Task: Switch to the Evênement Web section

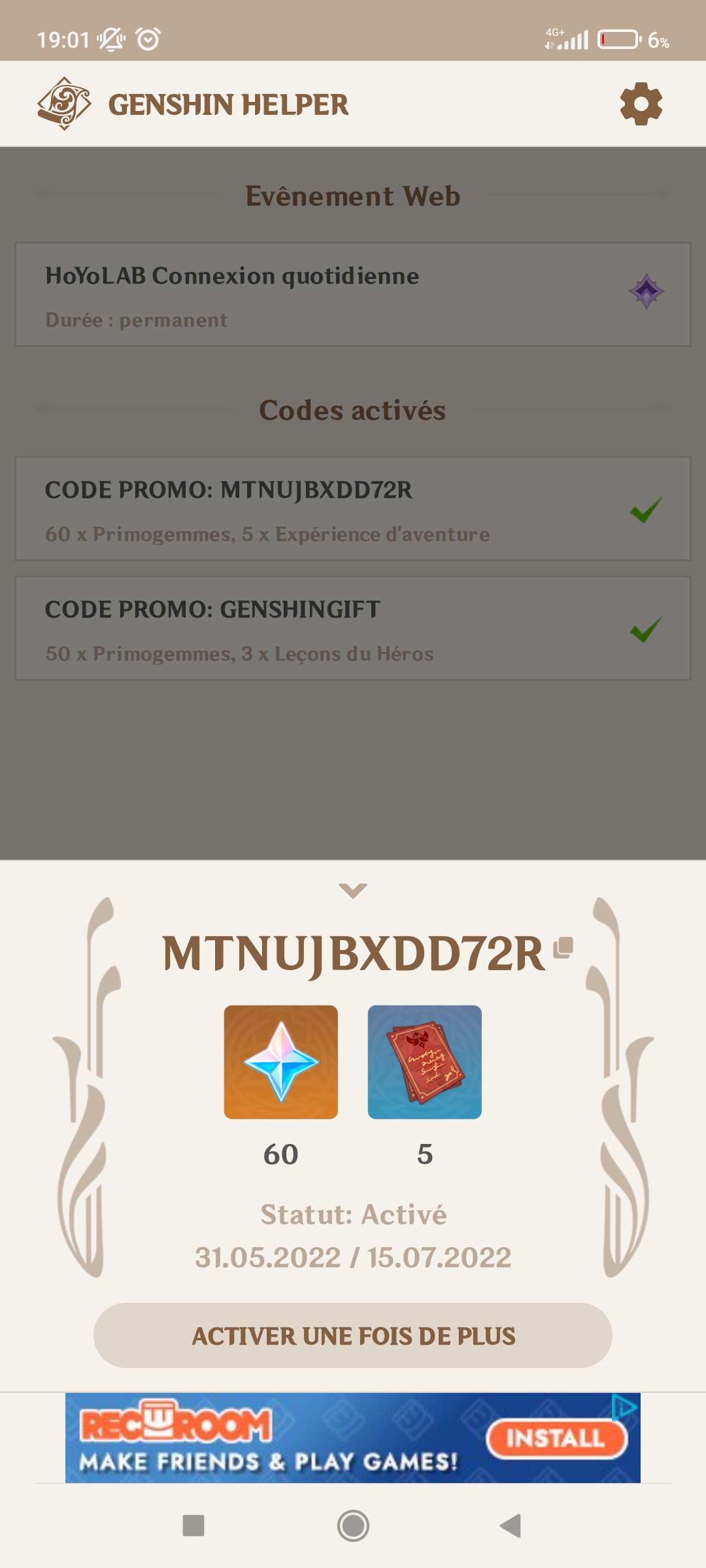Action: 353,195
